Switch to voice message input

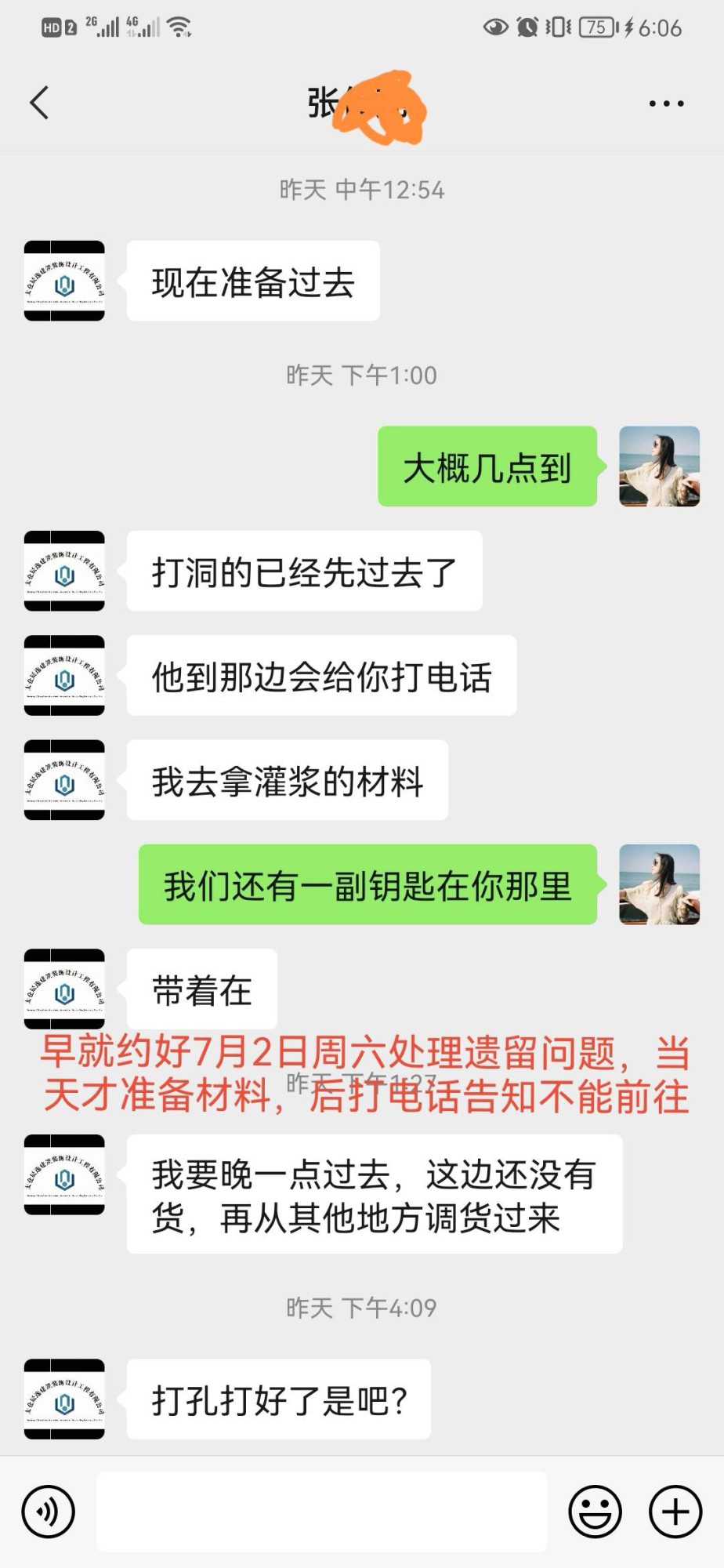49,1511
